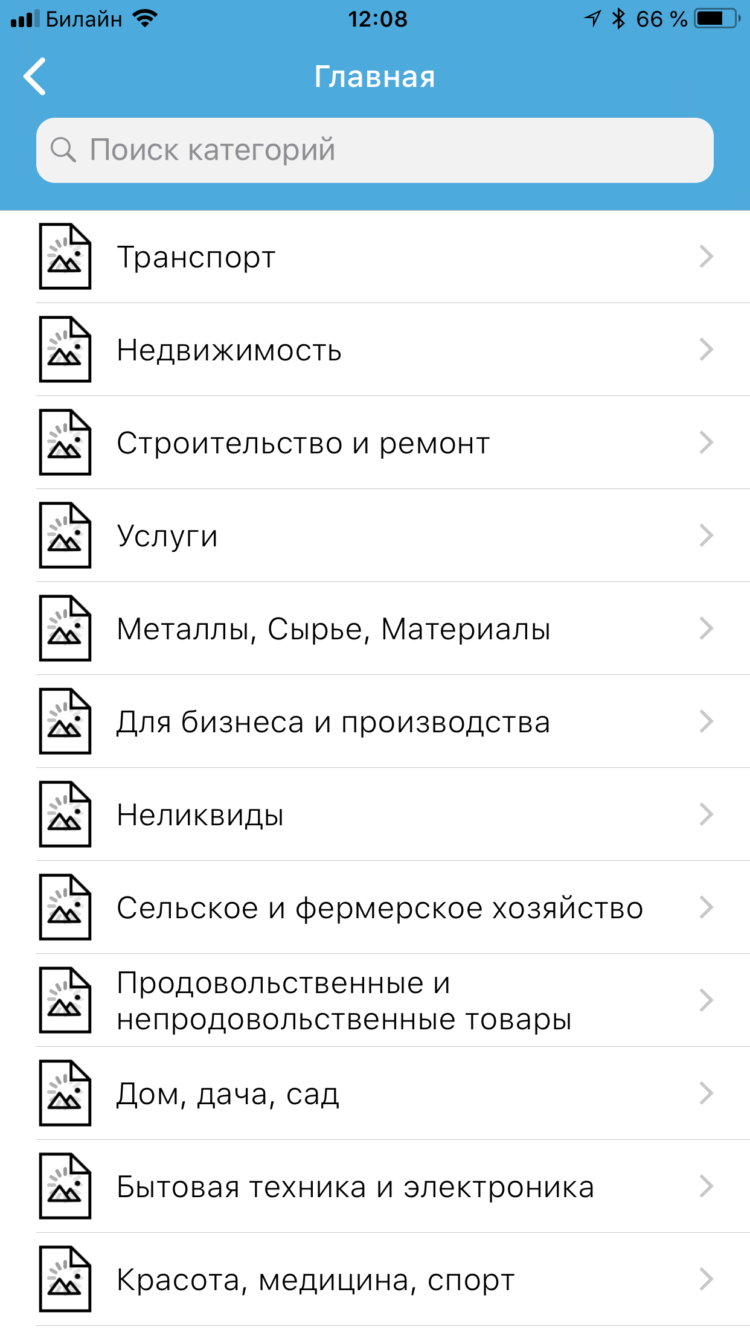The image size is (750, 1333).
Task: Select Строительство и ремонт category
Action: point(375,443)
